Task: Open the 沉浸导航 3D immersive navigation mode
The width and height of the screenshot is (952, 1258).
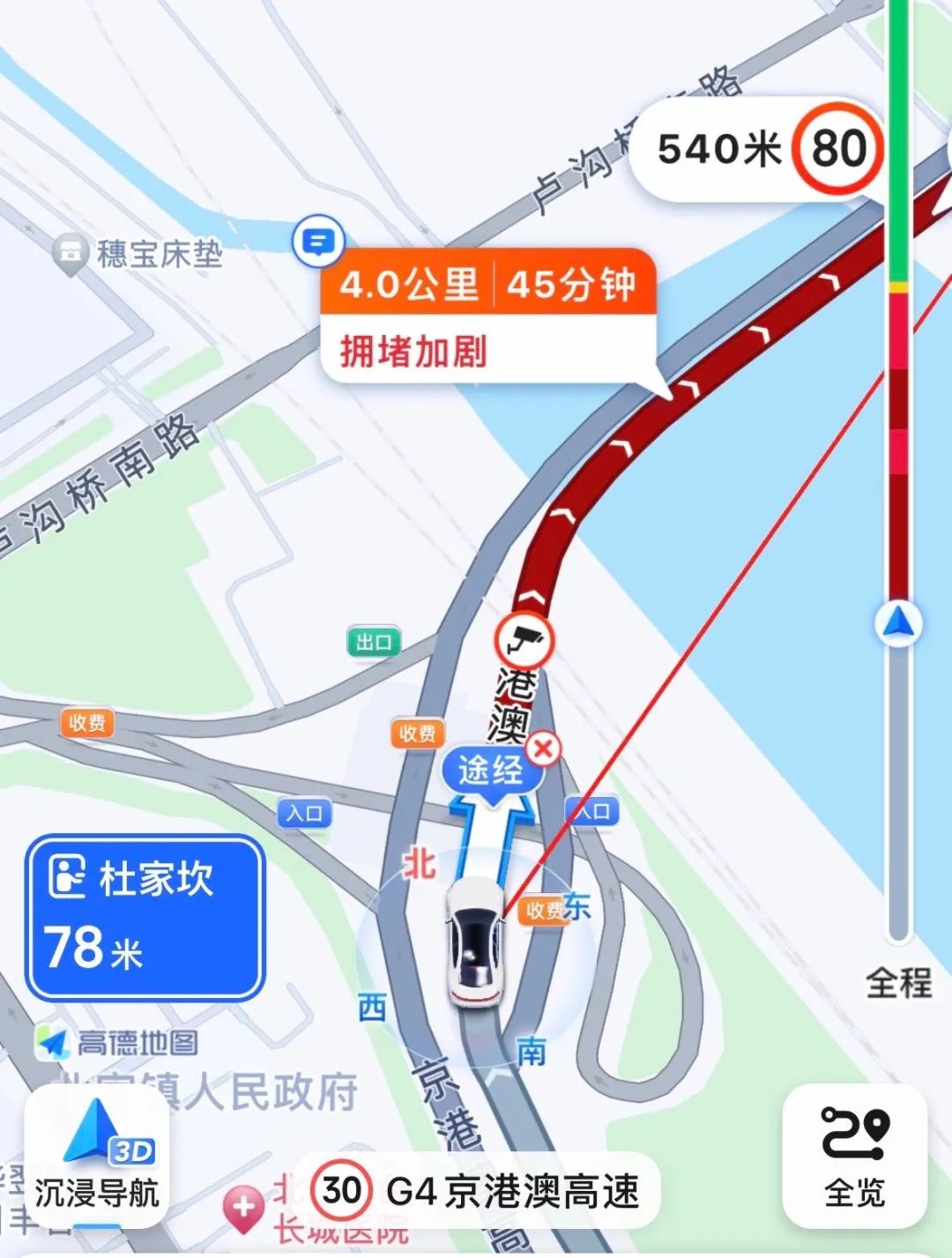Action: [x=96, y=1156]
